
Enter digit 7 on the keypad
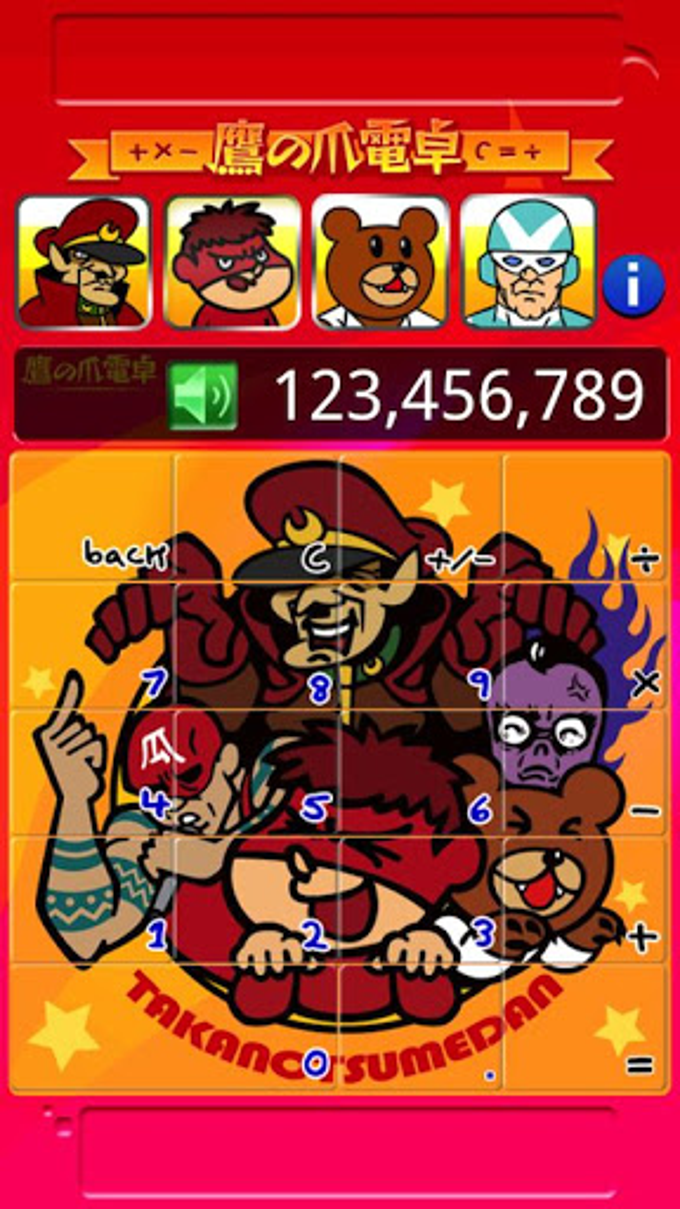(92, 646)
